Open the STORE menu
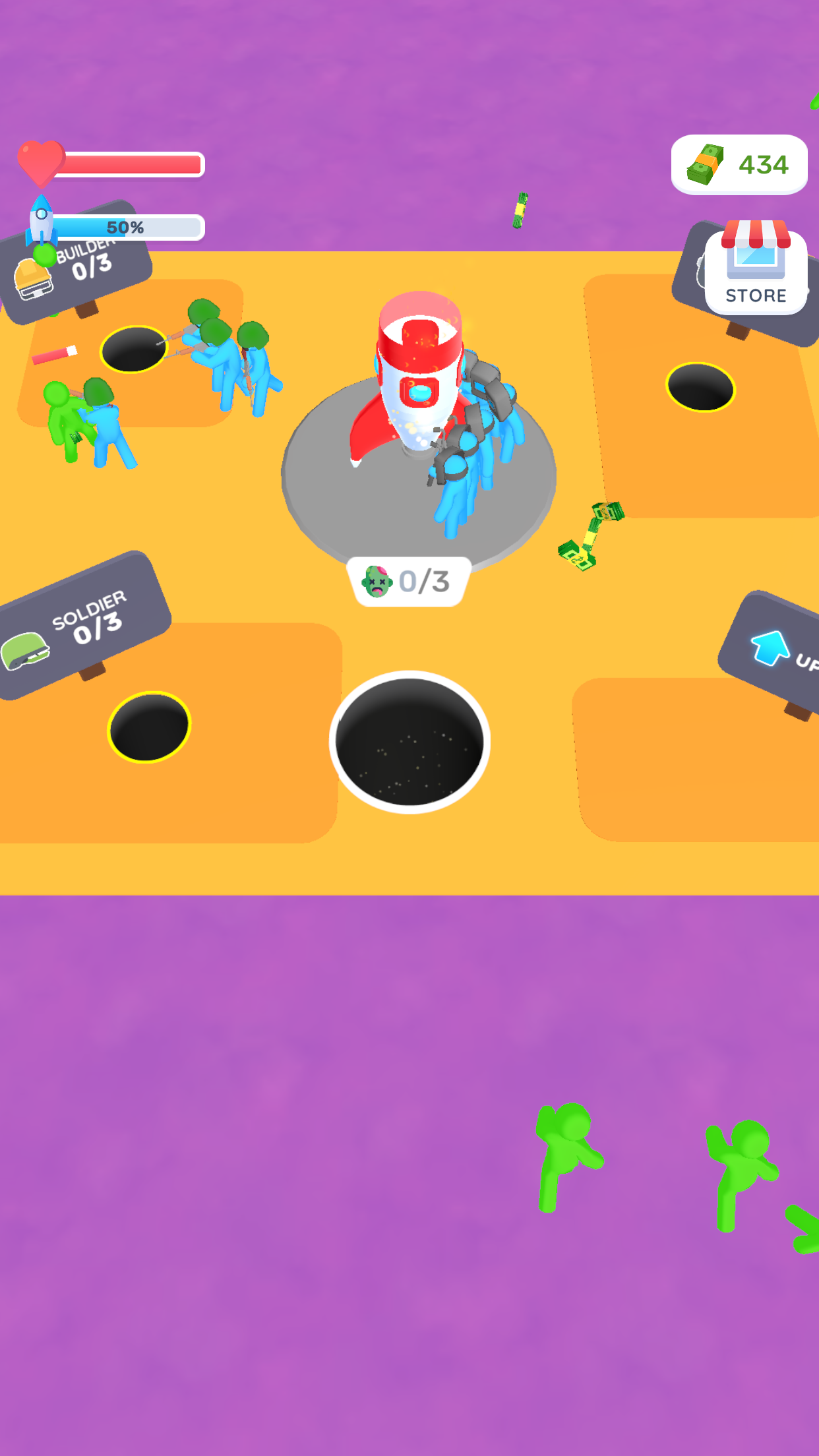 (754, 272)
